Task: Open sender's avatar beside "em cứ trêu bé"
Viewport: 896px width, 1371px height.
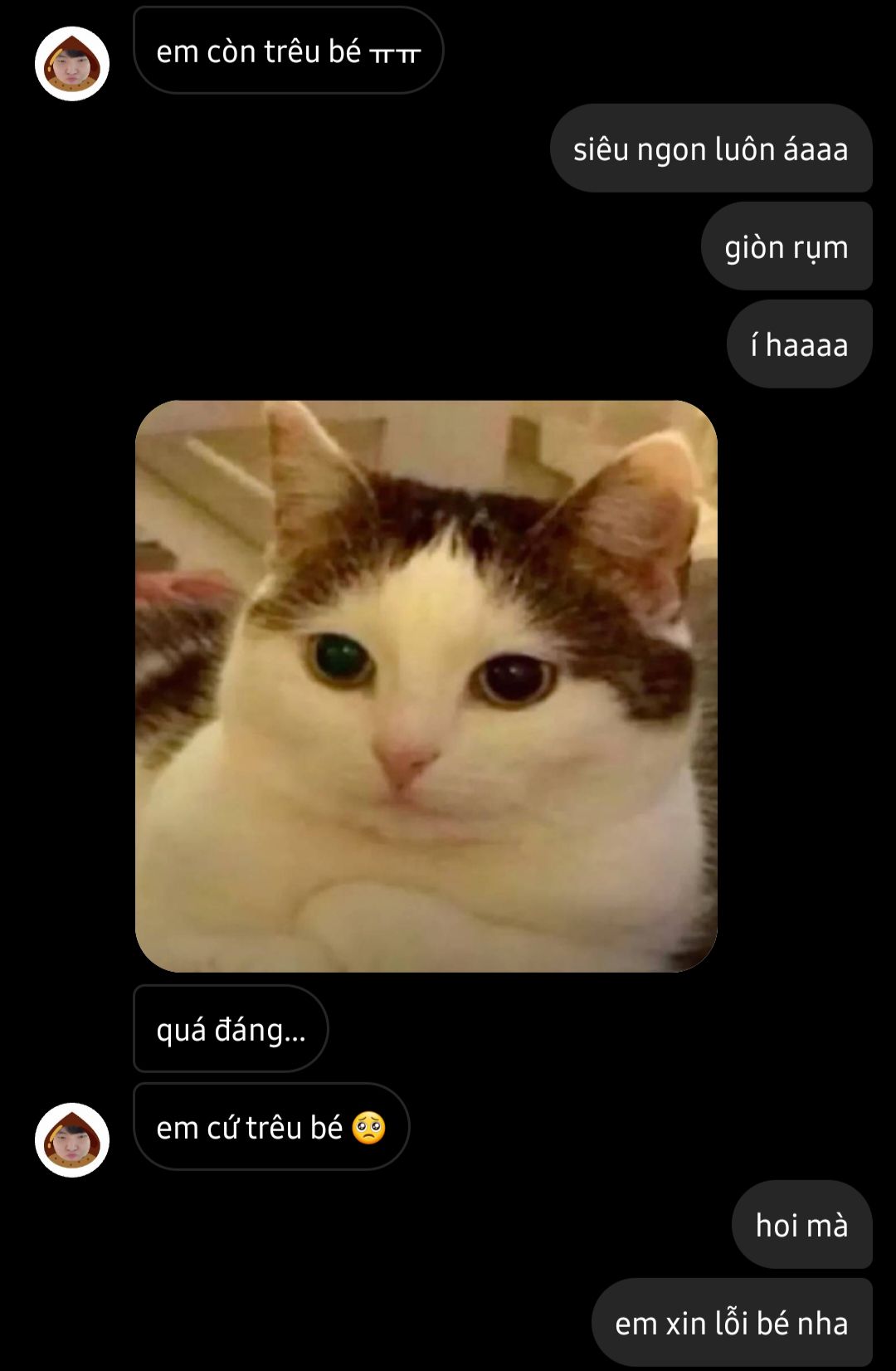Action: 72,1139
